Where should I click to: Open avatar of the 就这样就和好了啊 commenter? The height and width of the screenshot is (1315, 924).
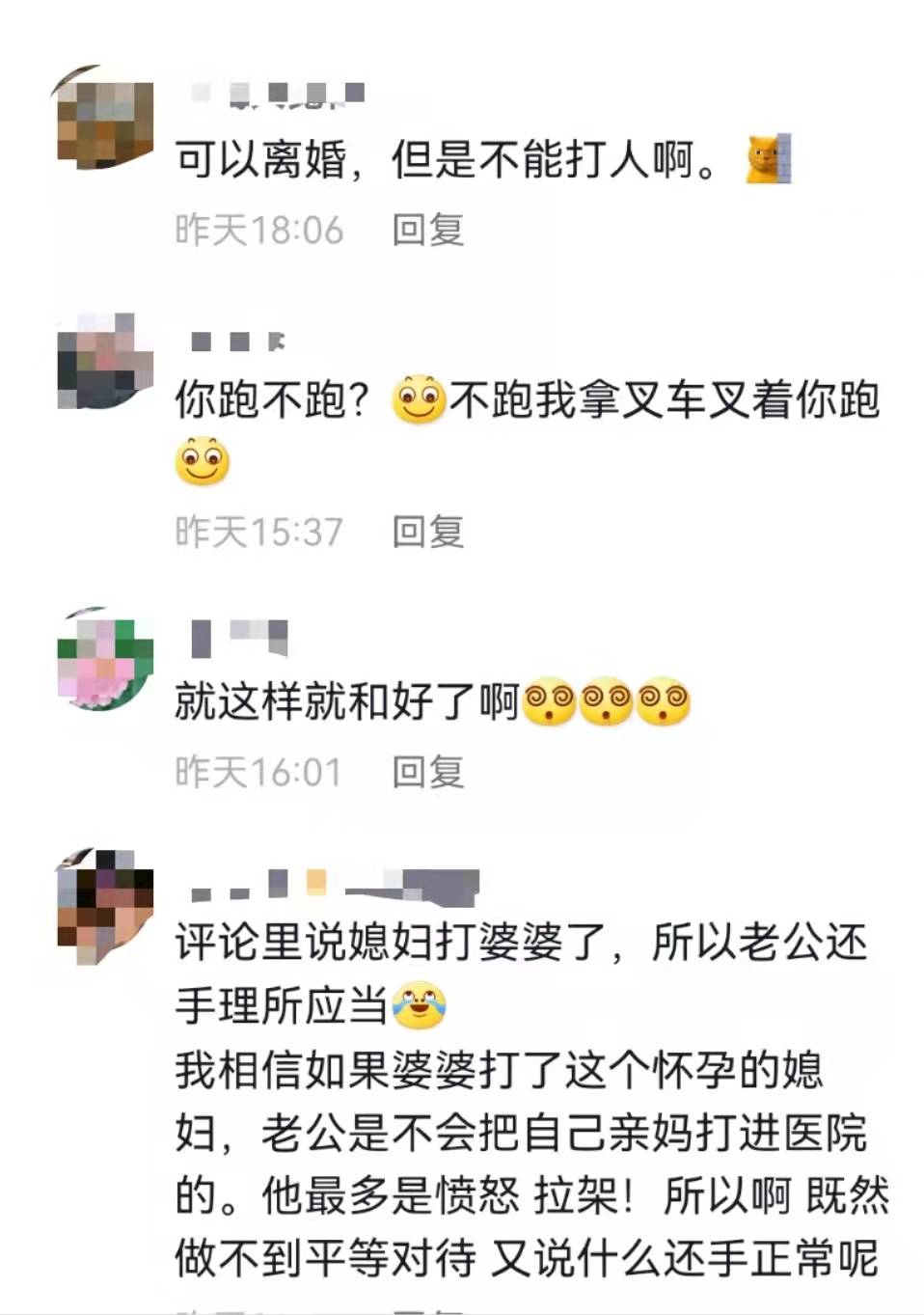click(105, 659)
